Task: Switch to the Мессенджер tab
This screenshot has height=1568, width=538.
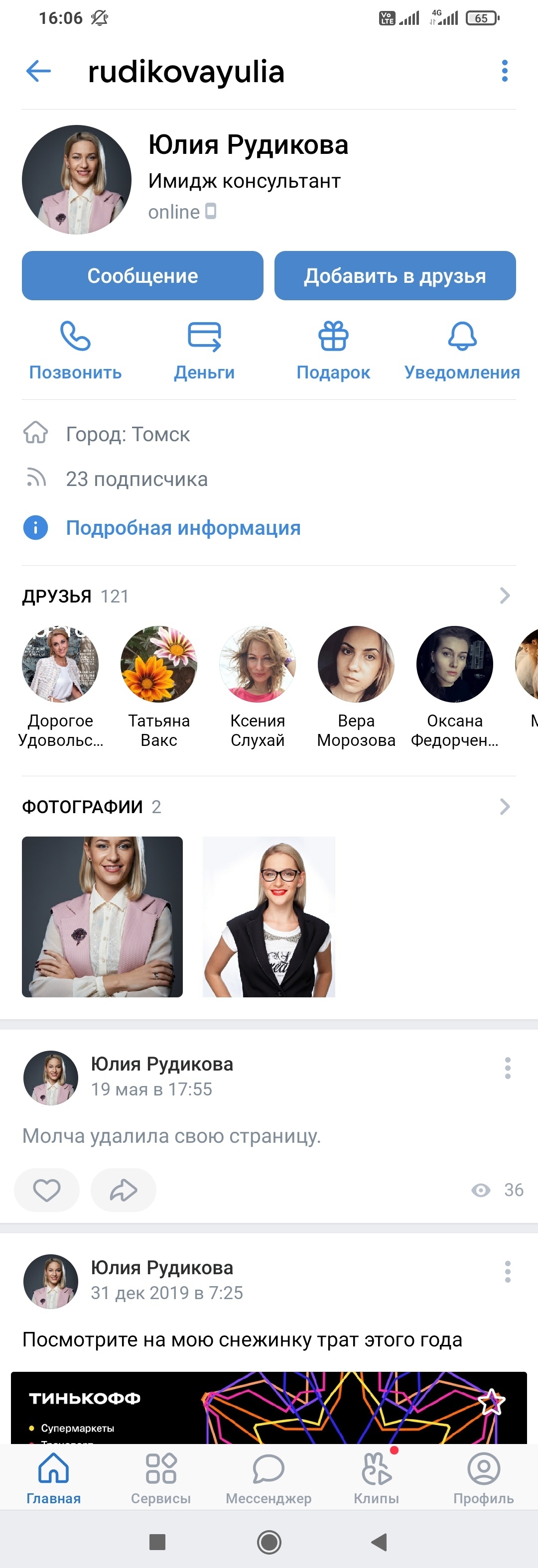Action: point(269,1478)
